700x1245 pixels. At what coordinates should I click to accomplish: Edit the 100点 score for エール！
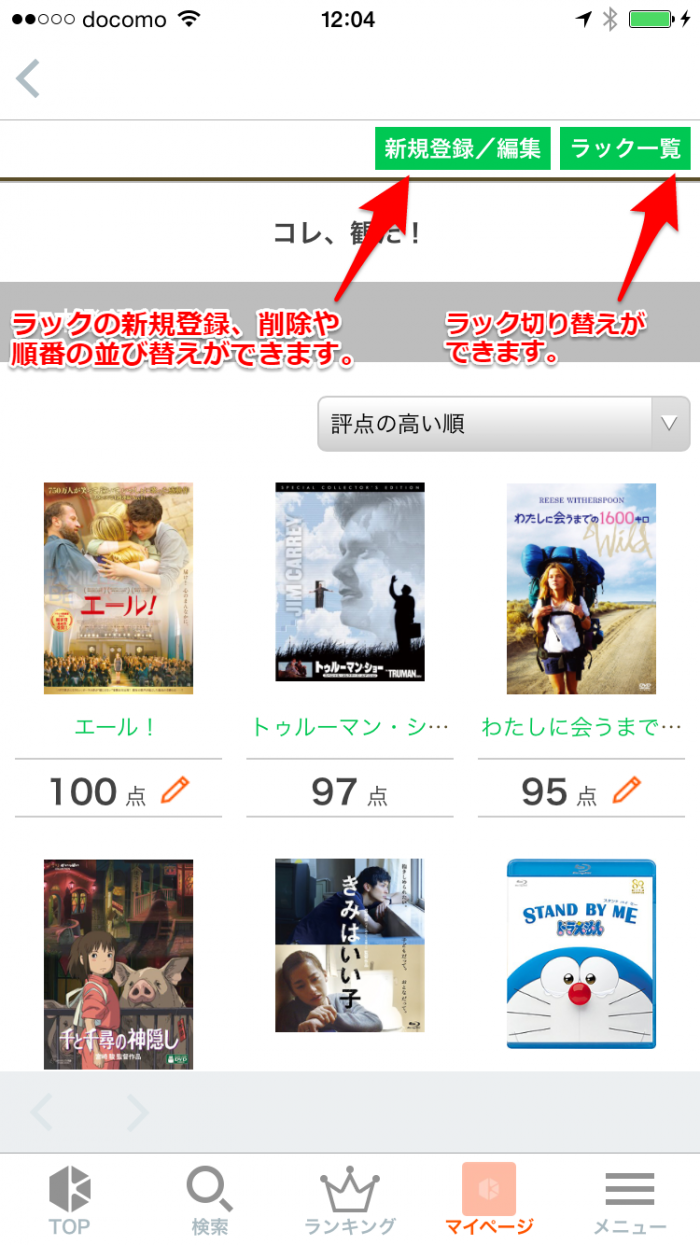point(174,790)
